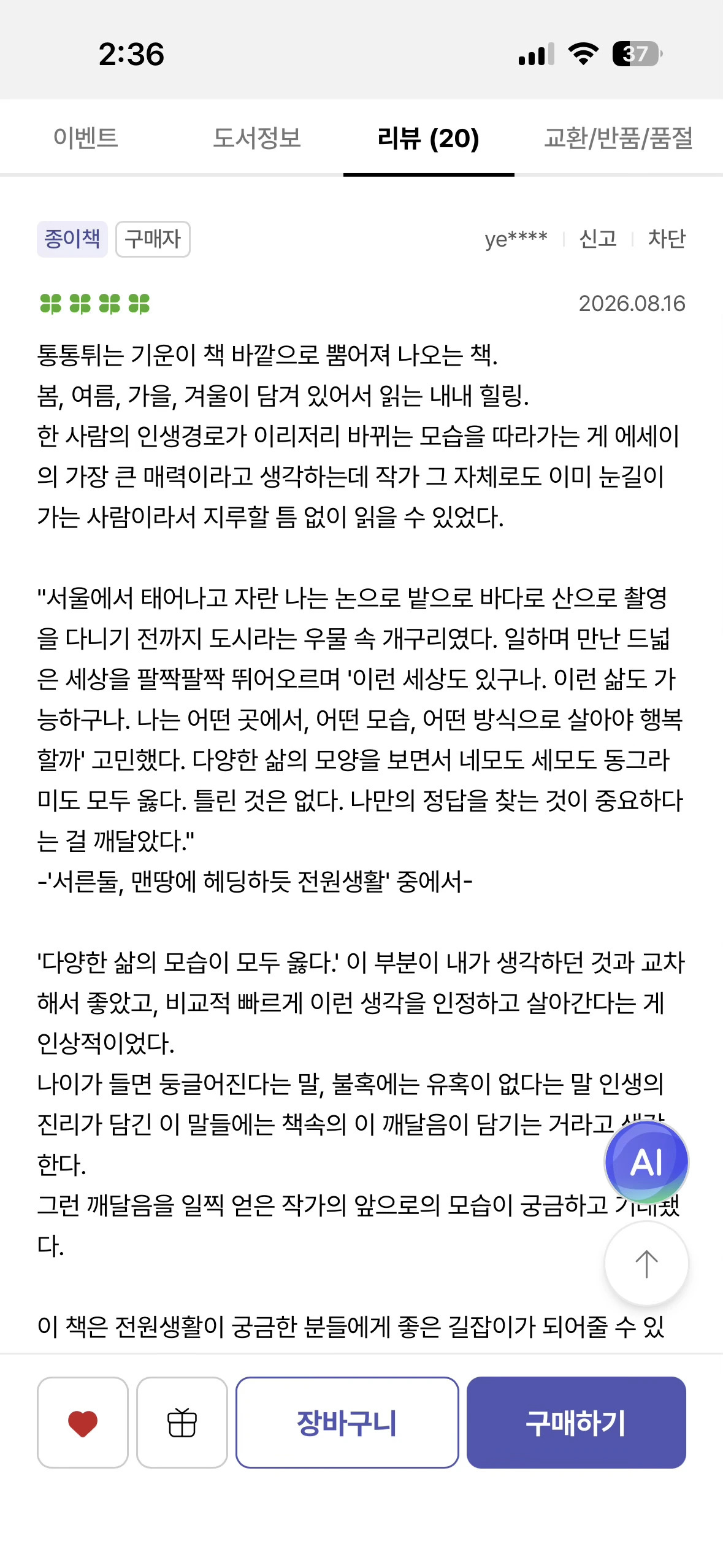
Task: Tap the heart wishlist button
Action: tap(83, 1423)
